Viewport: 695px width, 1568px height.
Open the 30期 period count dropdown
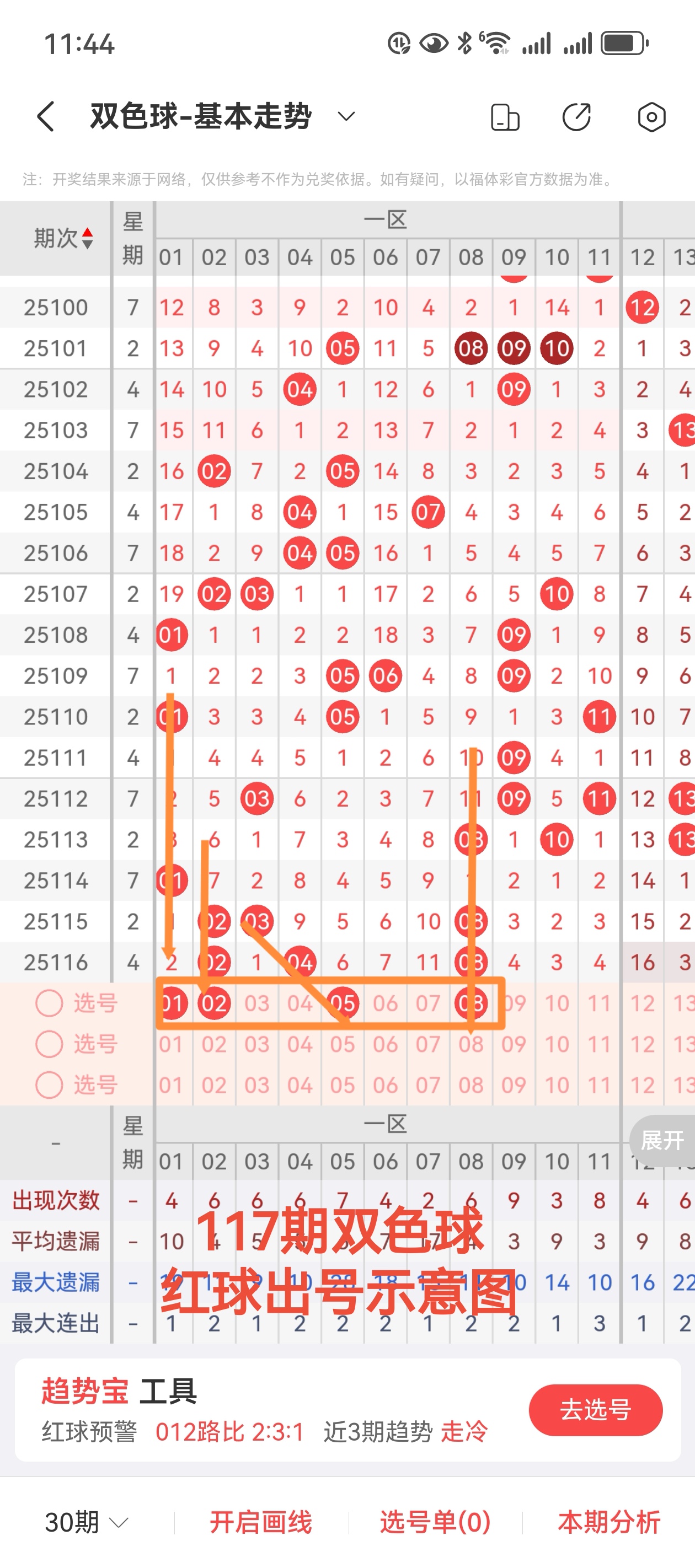point(87,1522)
